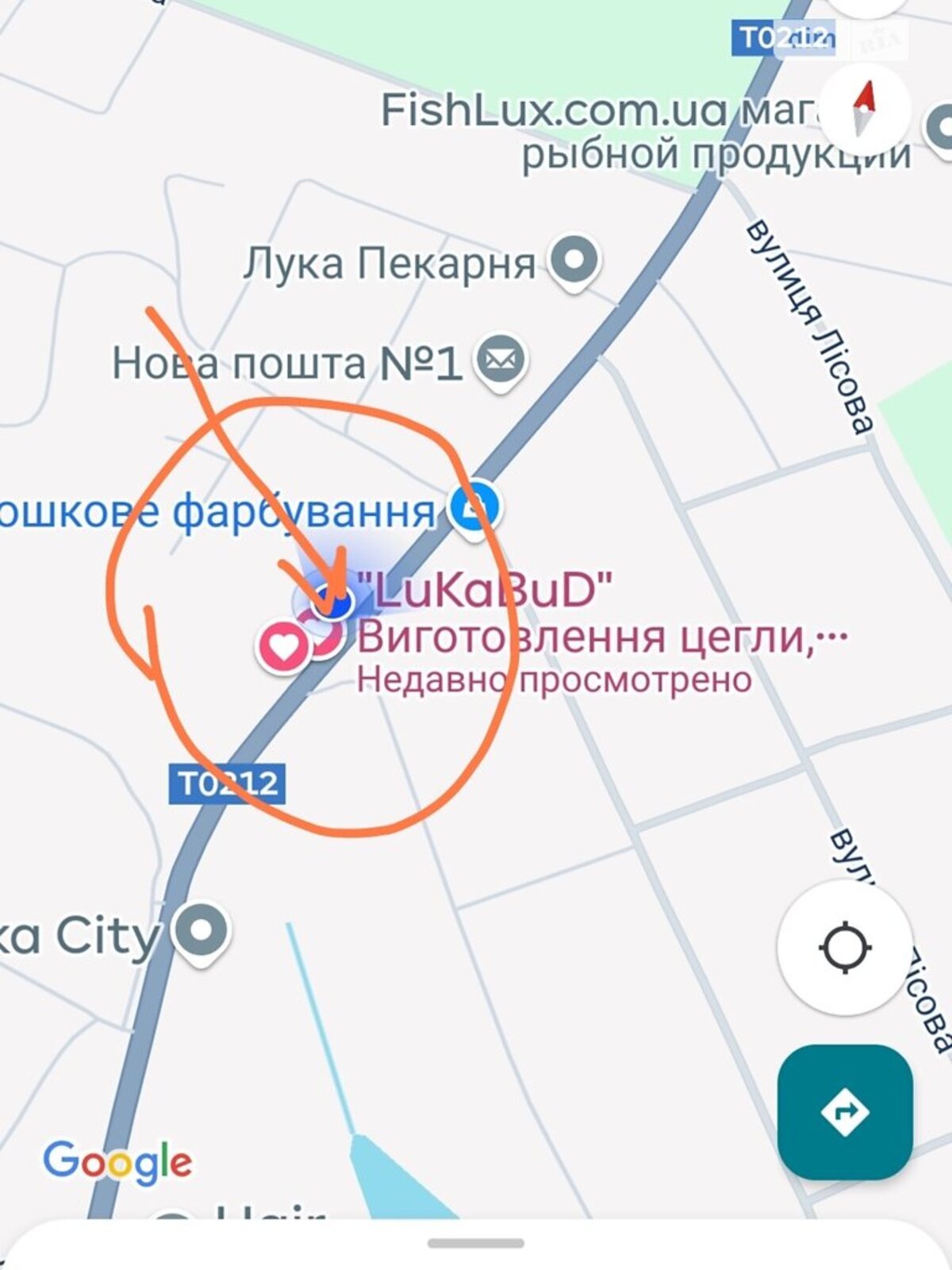Tap the saved place heart pin
This screenshot has width=952, height=1270.
282,646
